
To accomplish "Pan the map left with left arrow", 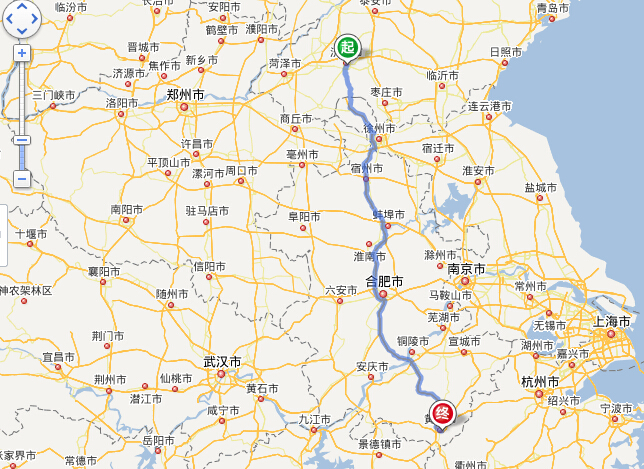I will pyautogui.click(x=9, y=18).
